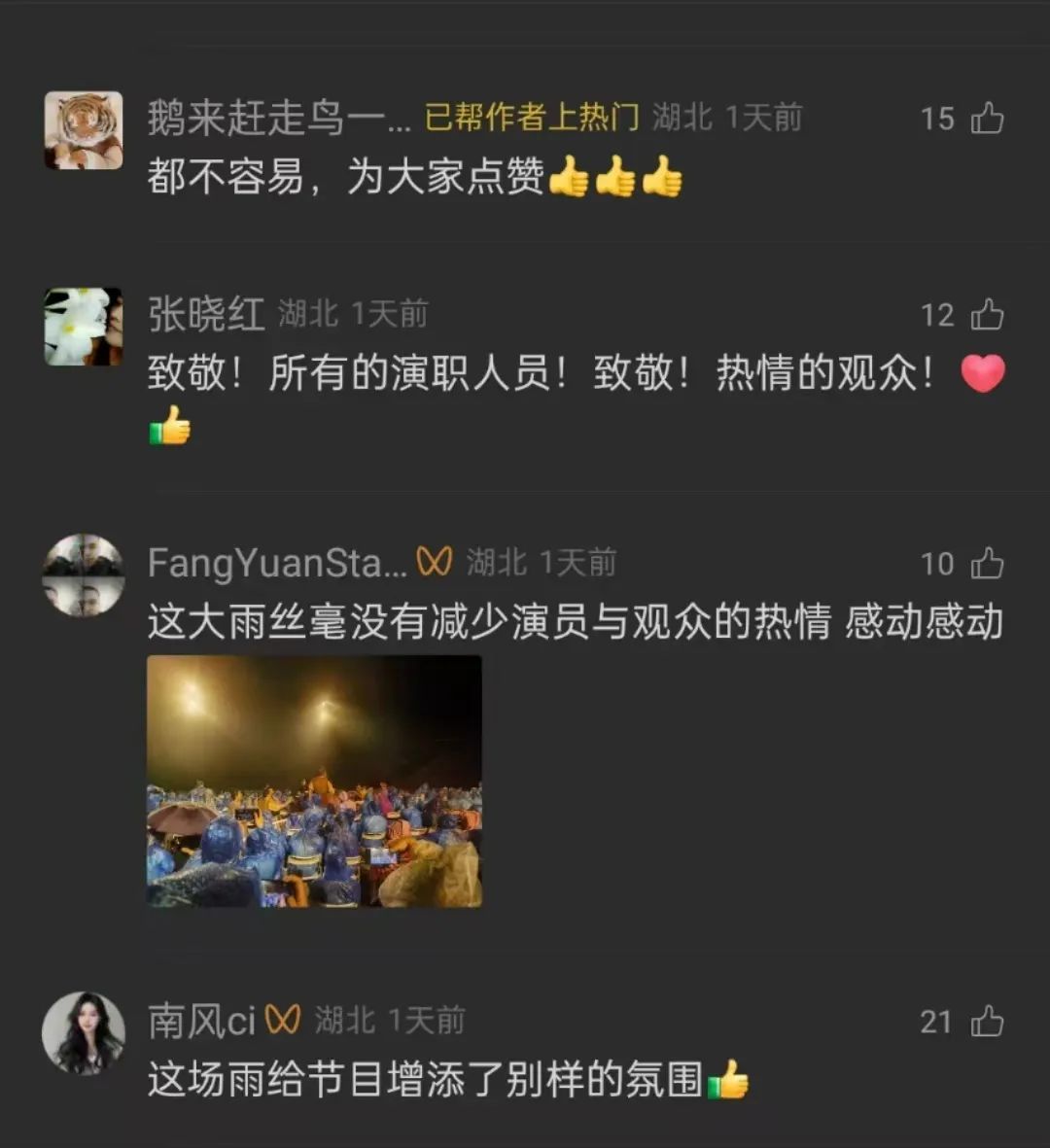The width and height of the screenshot is (1050, 1148).
Task: Open the tiger avatar of 鹅来赶走鸟一…
Action: pos(84,130)
